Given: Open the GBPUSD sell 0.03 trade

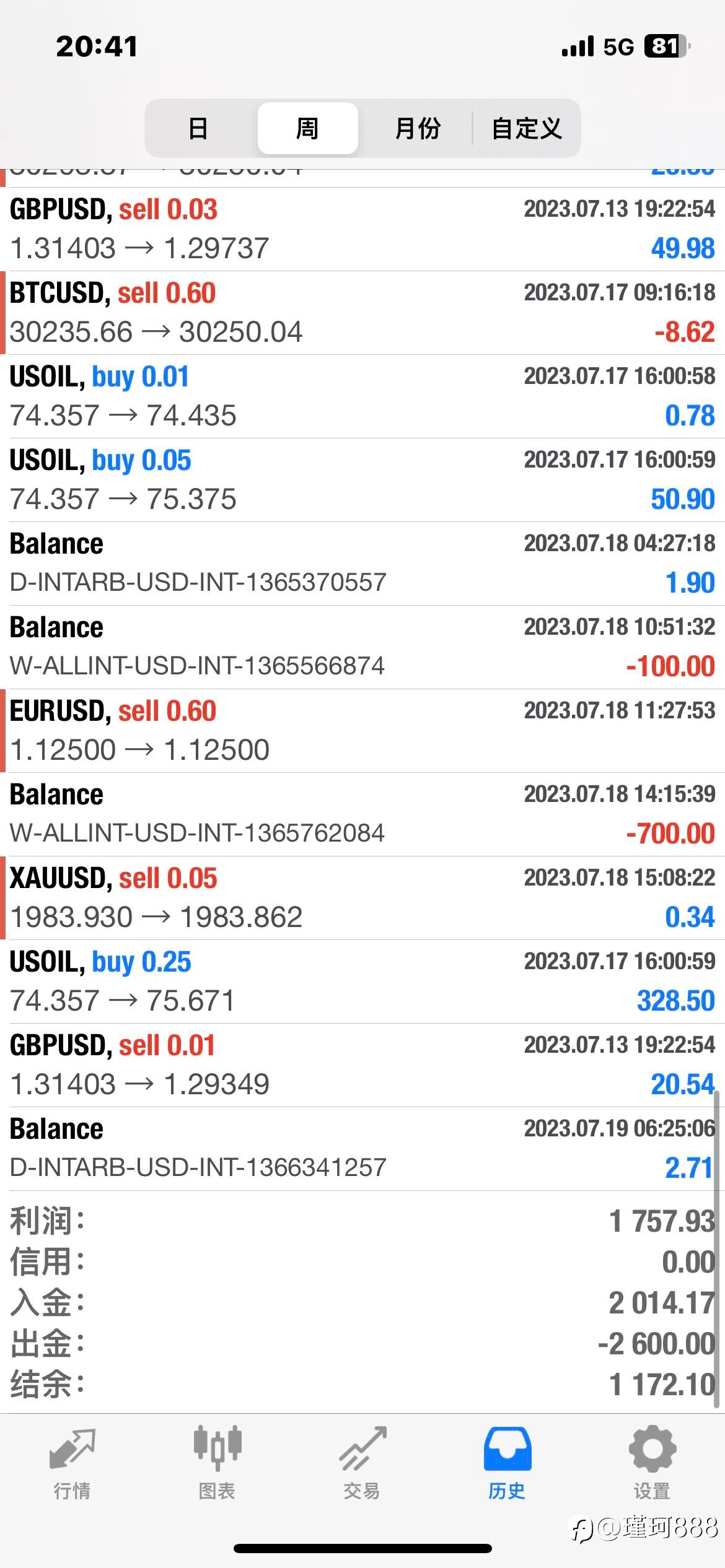Looking at the screenshot, I should click(x=362, y=229).
